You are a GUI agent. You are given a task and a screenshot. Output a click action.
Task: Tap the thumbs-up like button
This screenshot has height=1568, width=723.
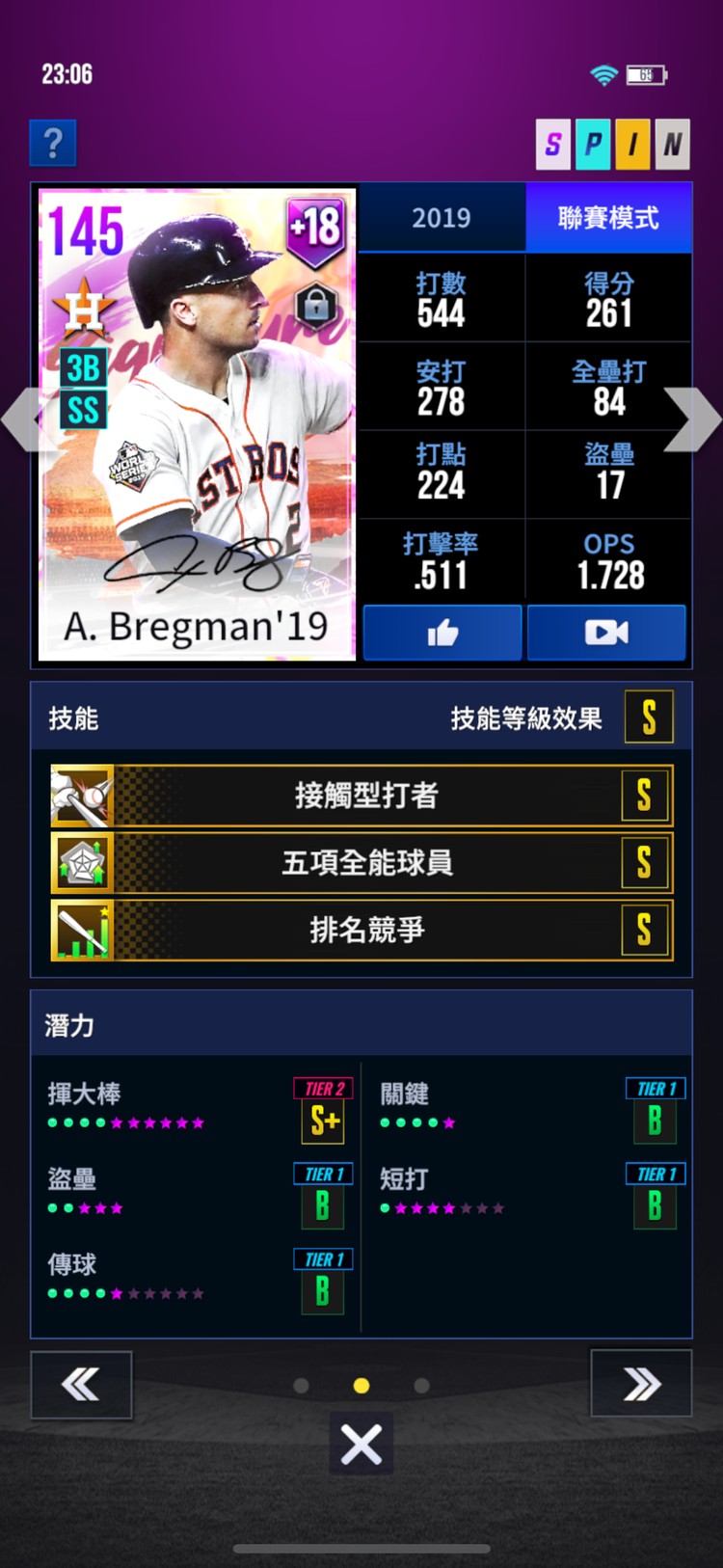(x=442, y=633)
